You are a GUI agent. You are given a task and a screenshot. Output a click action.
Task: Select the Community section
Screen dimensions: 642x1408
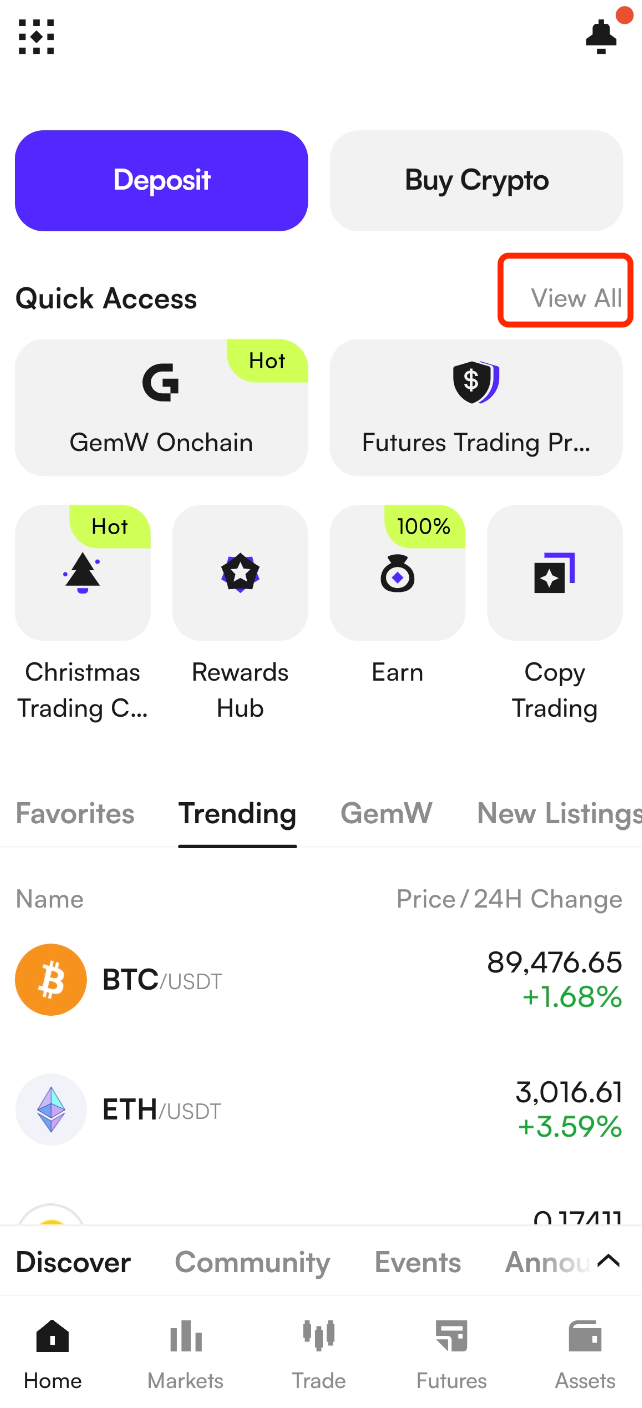252,1262
